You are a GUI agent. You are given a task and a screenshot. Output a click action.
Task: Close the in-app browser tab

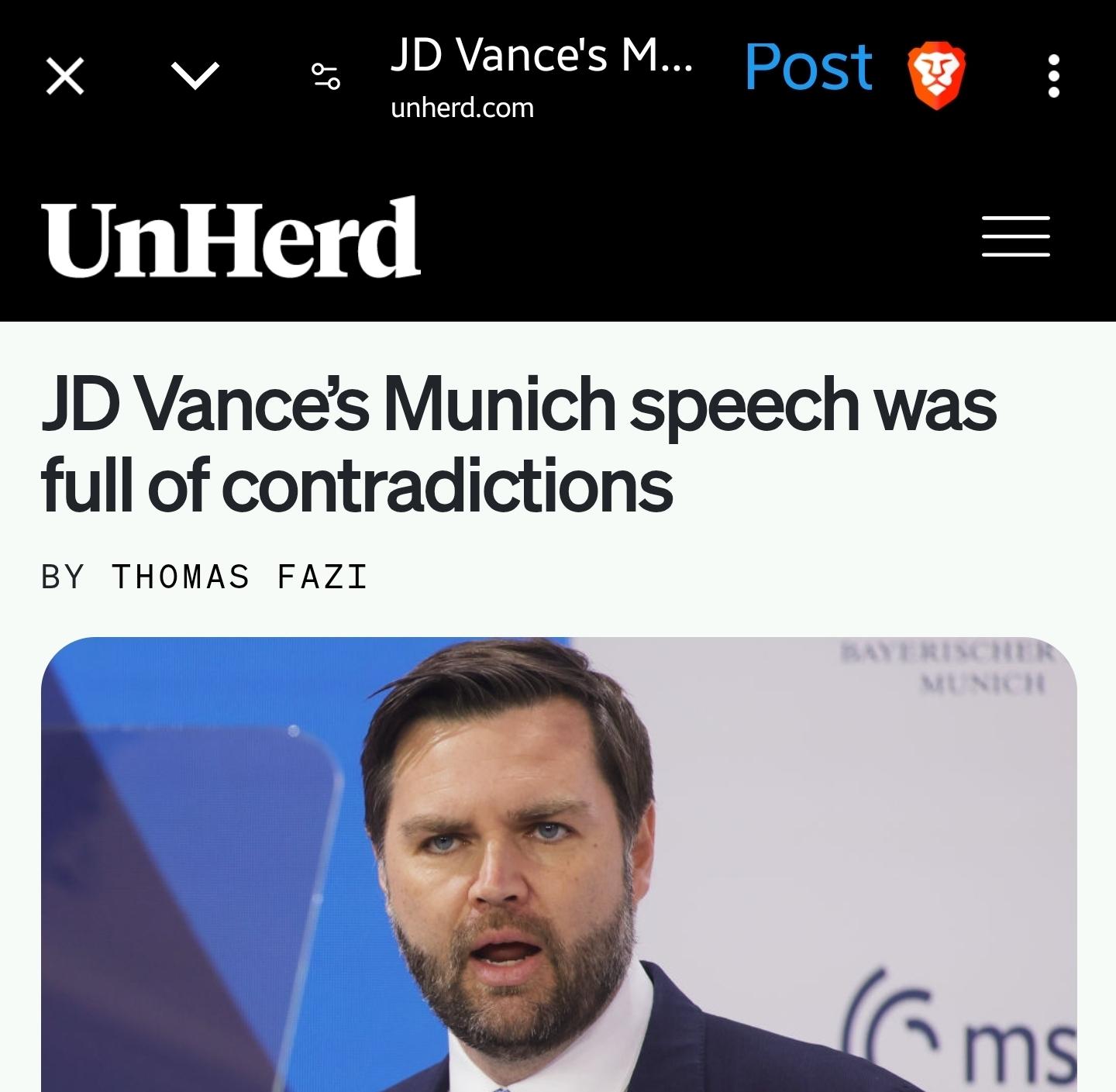[x=65, y=76]
